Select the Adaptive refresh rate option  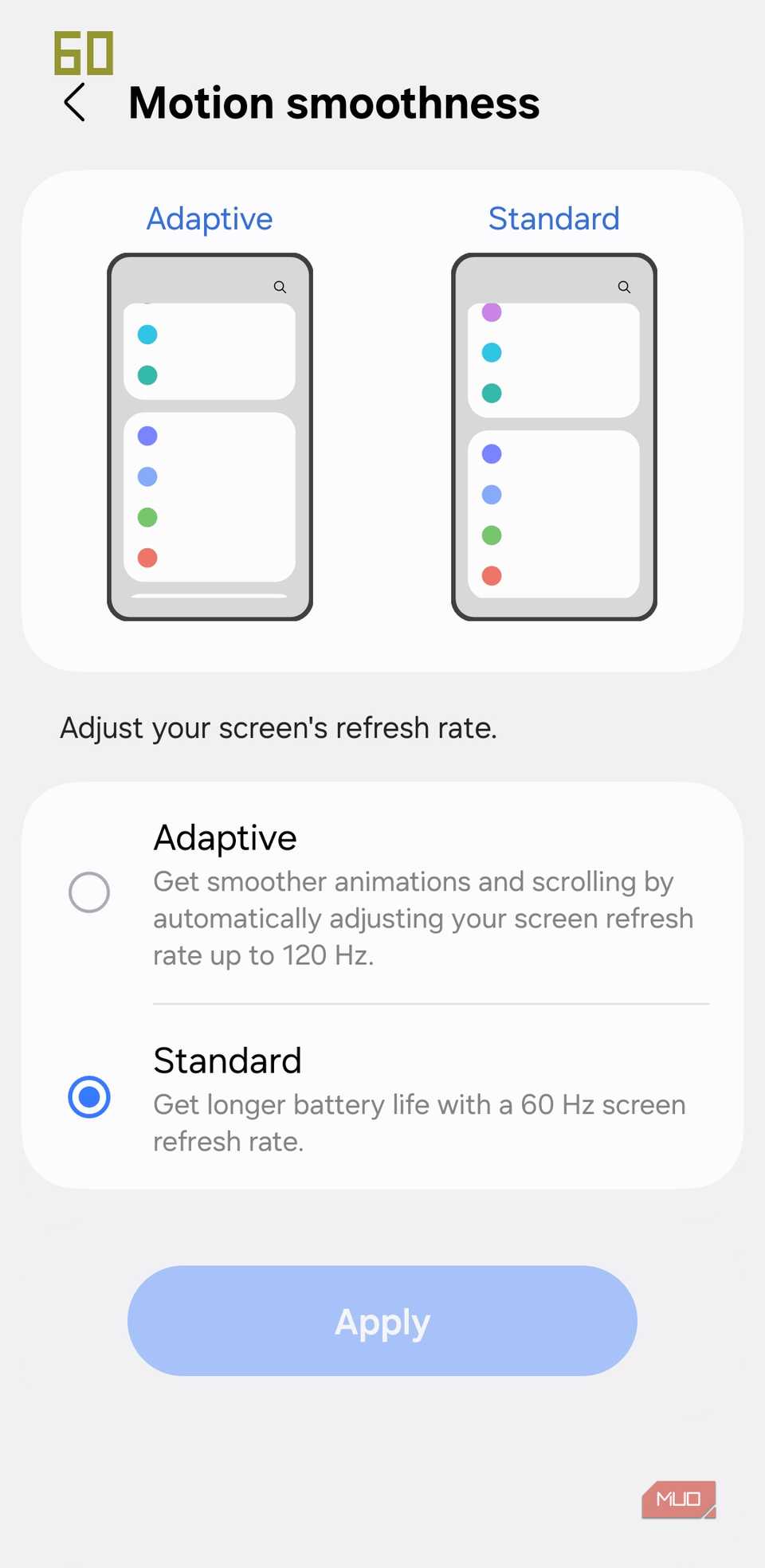89,892
